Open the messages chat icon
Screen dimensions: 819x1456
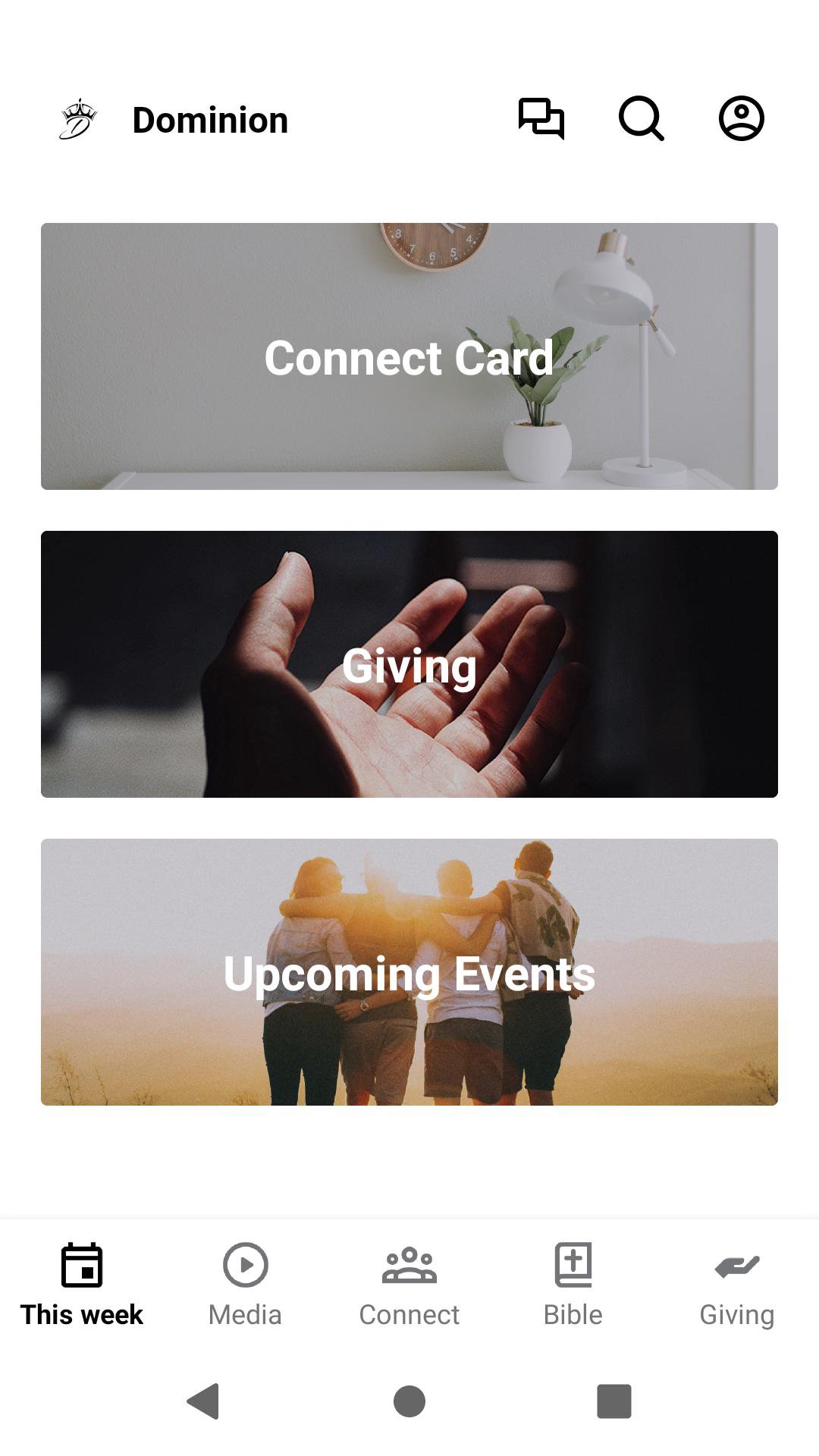[541, 119]
